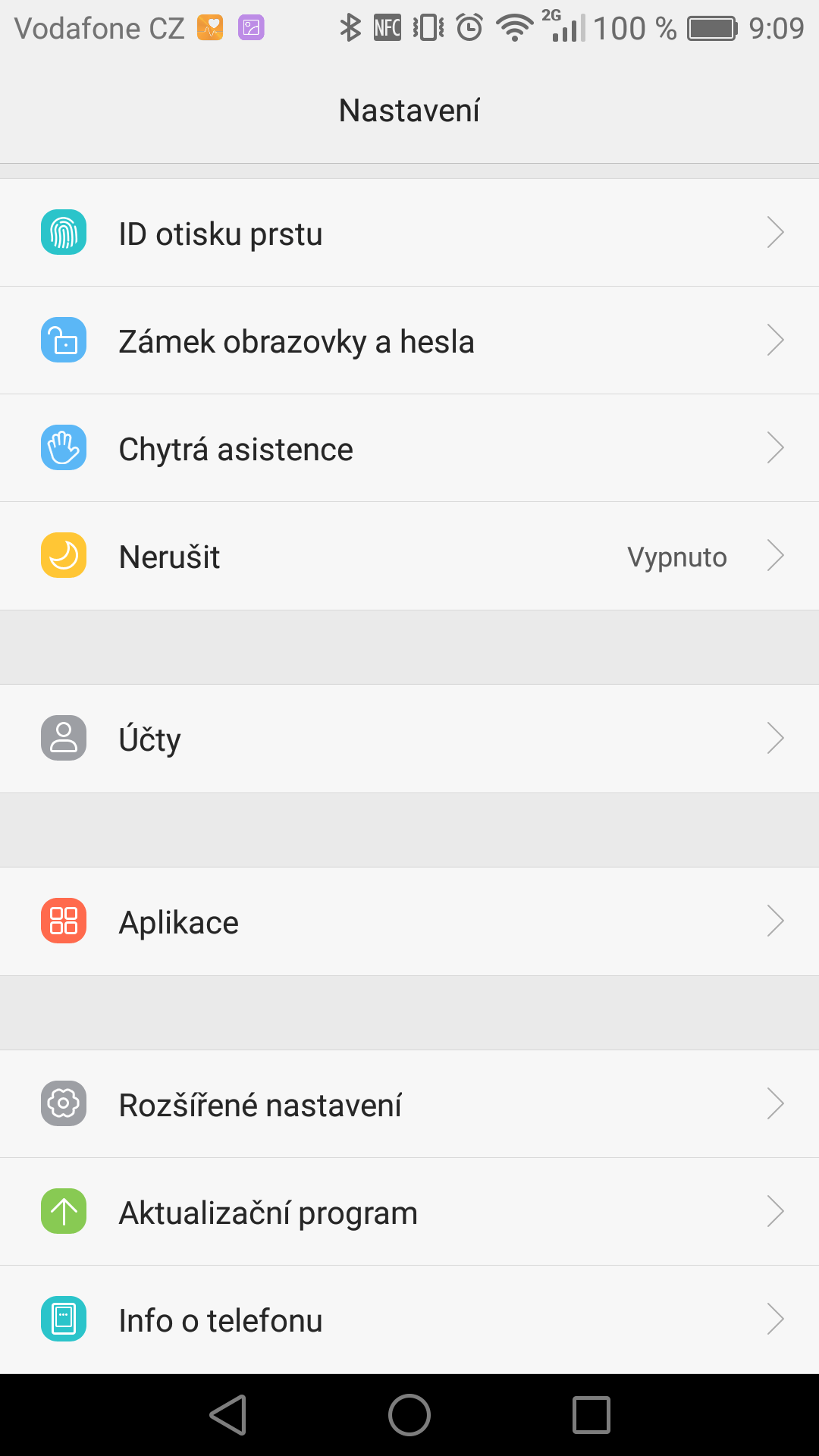Screen dimensions: 819x1456
Task: Open Aplikace settings
Action: (409, 921)
